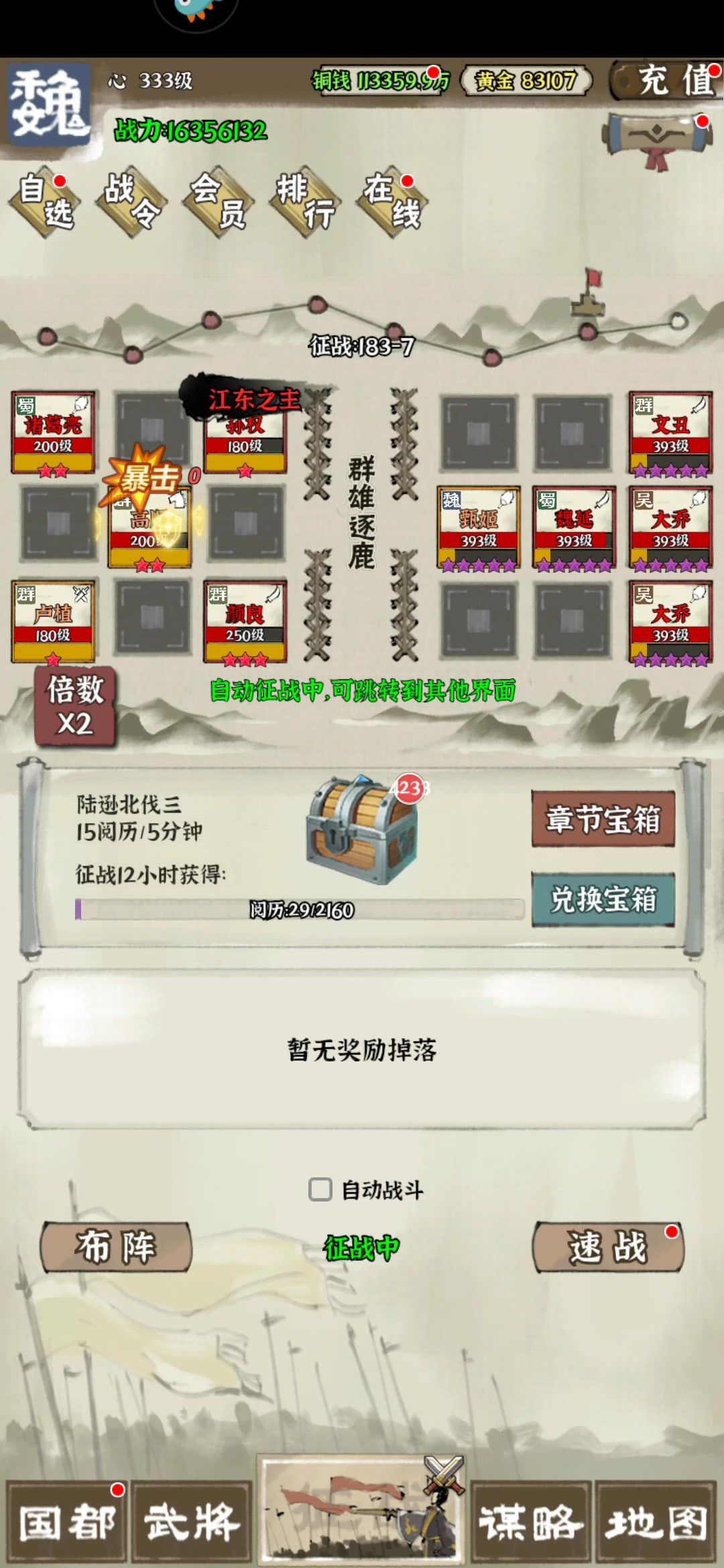Switch to the 国都 tab
Image resolution: width=724 pixels, height=1568 pixels.
click(x=66, y=1522)
